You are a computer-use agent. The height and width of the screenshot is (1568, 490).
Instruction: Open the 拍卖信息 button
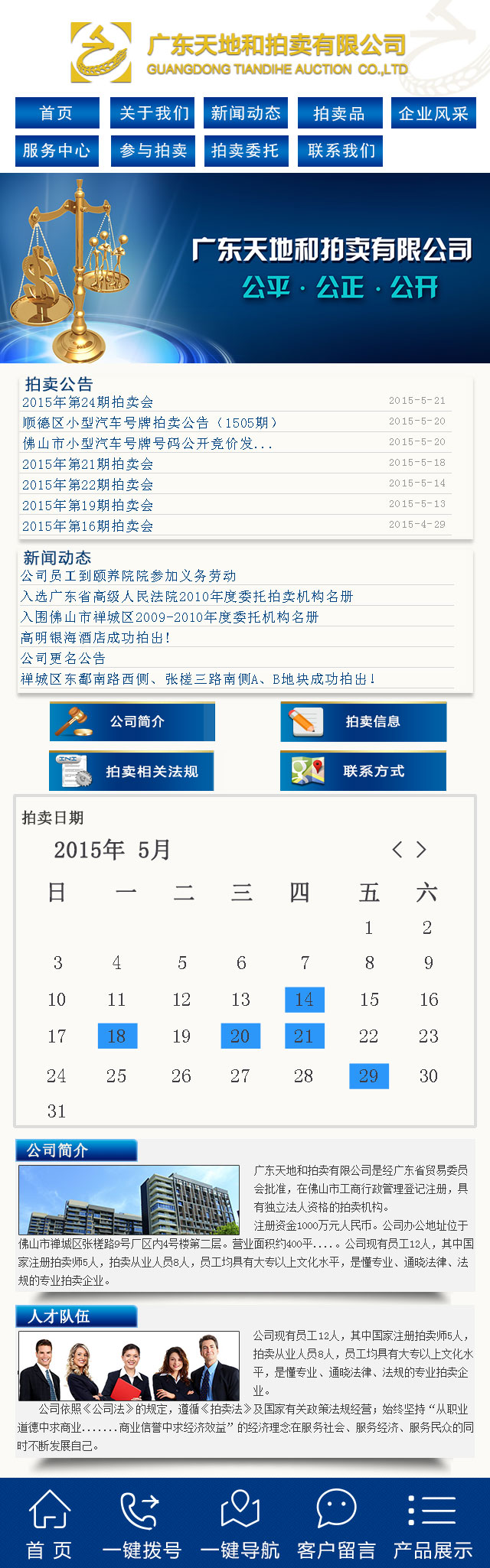[364, 721]
